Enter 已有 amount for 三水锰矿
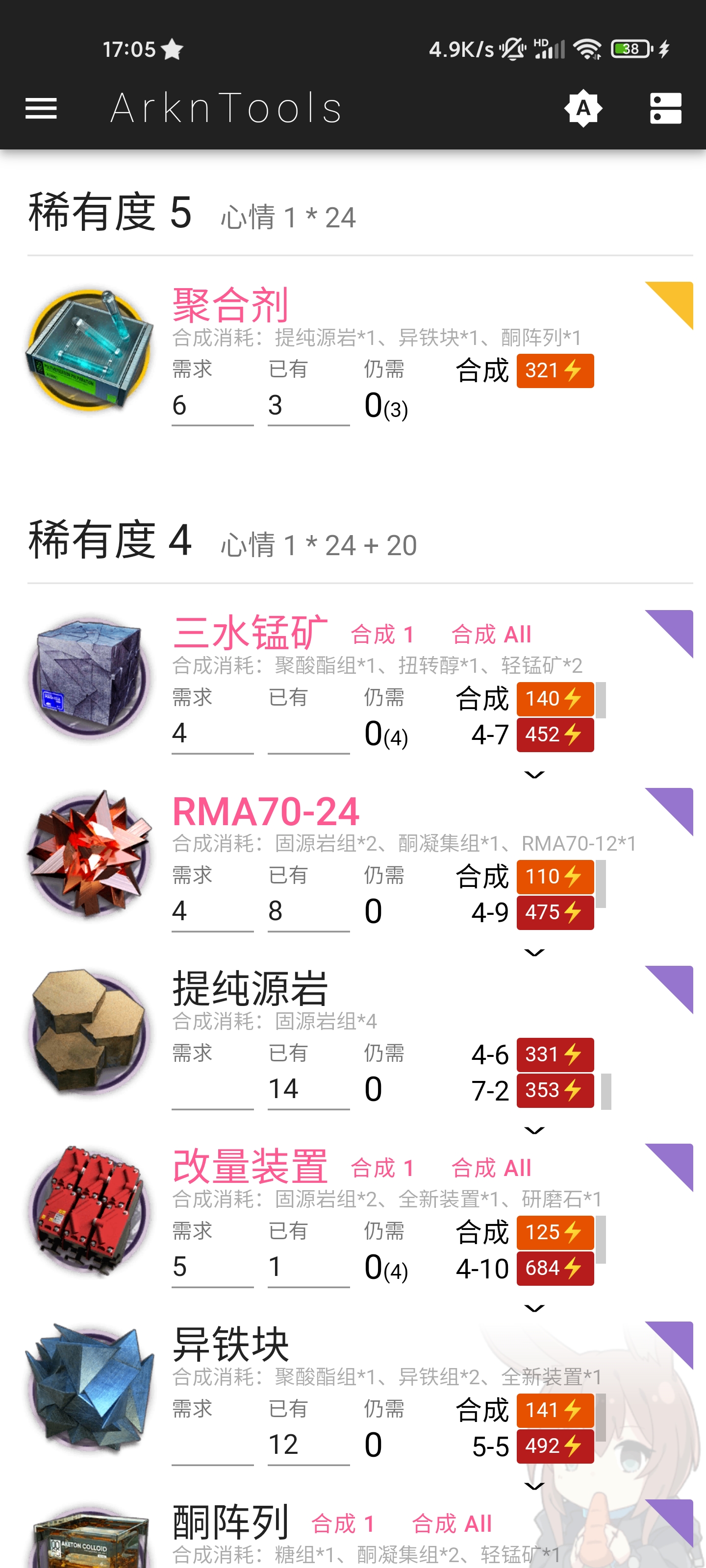Image resolution: width=706 pixels, height=1568 pixels. point(308,734)
